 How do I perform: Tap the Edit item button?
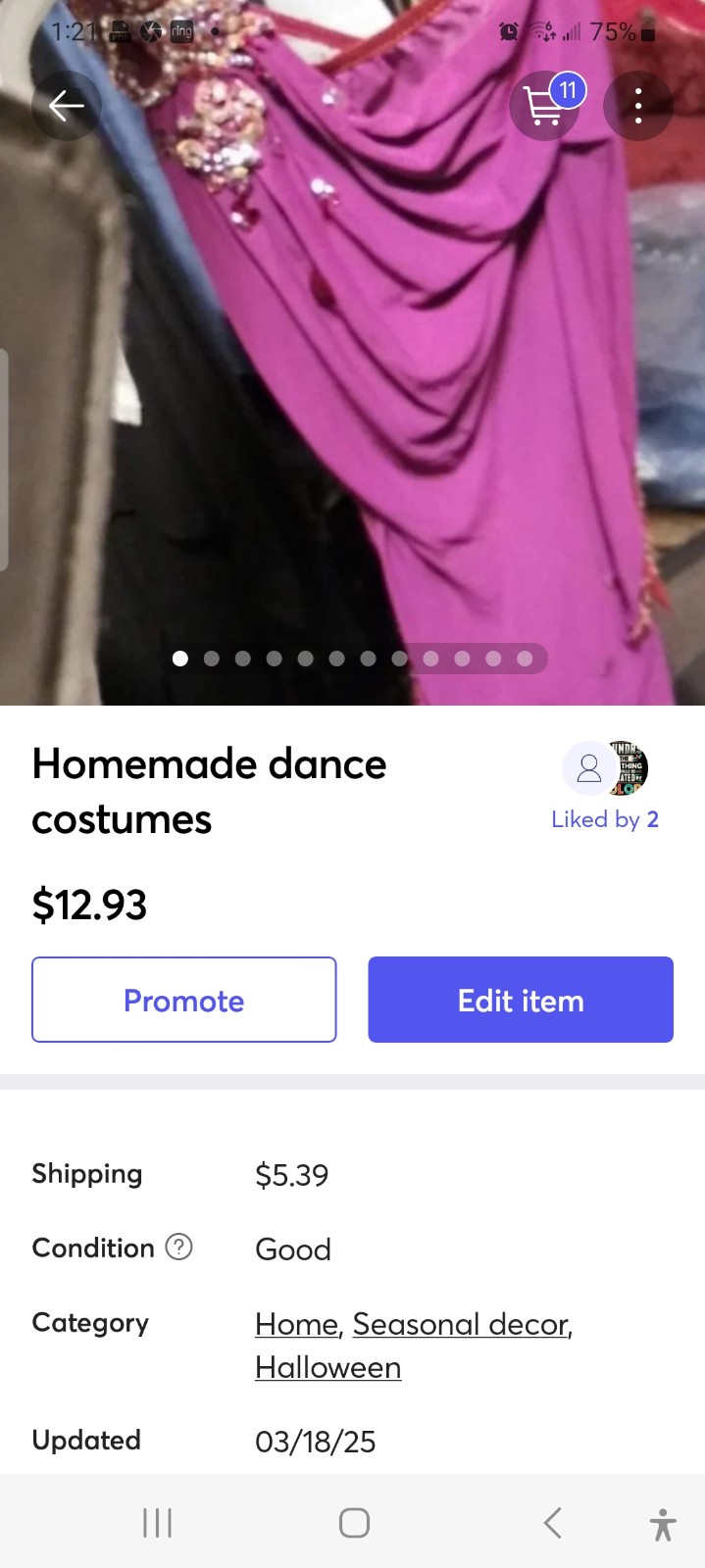(x=521, y=1000)
